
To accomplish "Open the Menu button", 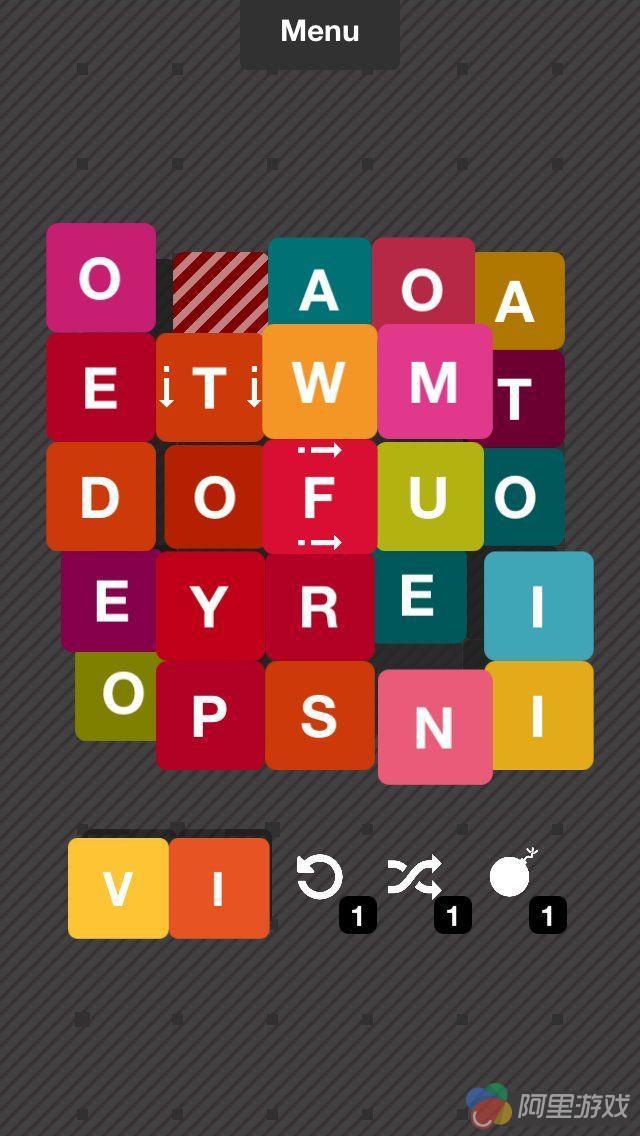I will (319, 32).
